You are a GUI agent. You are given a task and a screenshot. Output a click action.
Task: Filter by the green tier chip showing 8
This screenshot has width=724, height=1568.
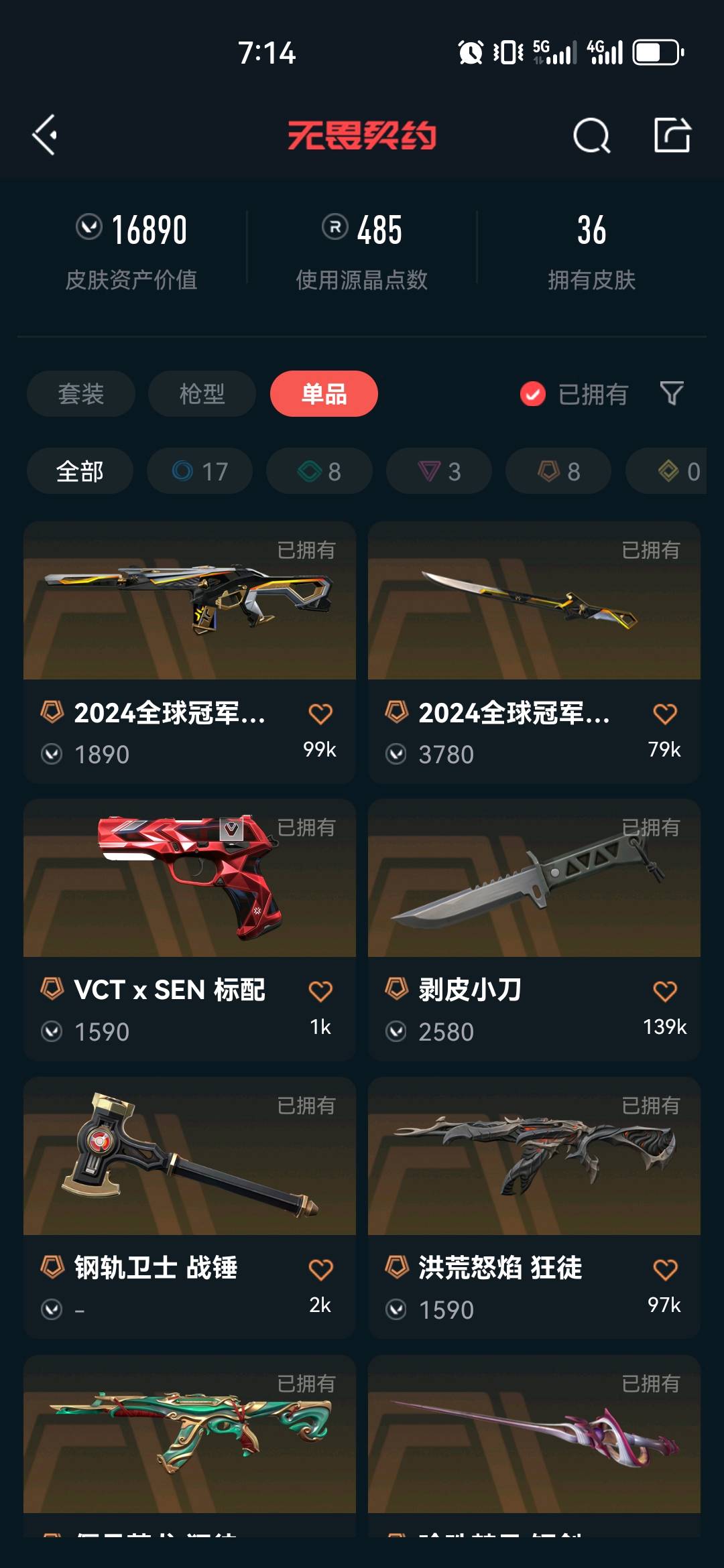click(x=319, y=472)
